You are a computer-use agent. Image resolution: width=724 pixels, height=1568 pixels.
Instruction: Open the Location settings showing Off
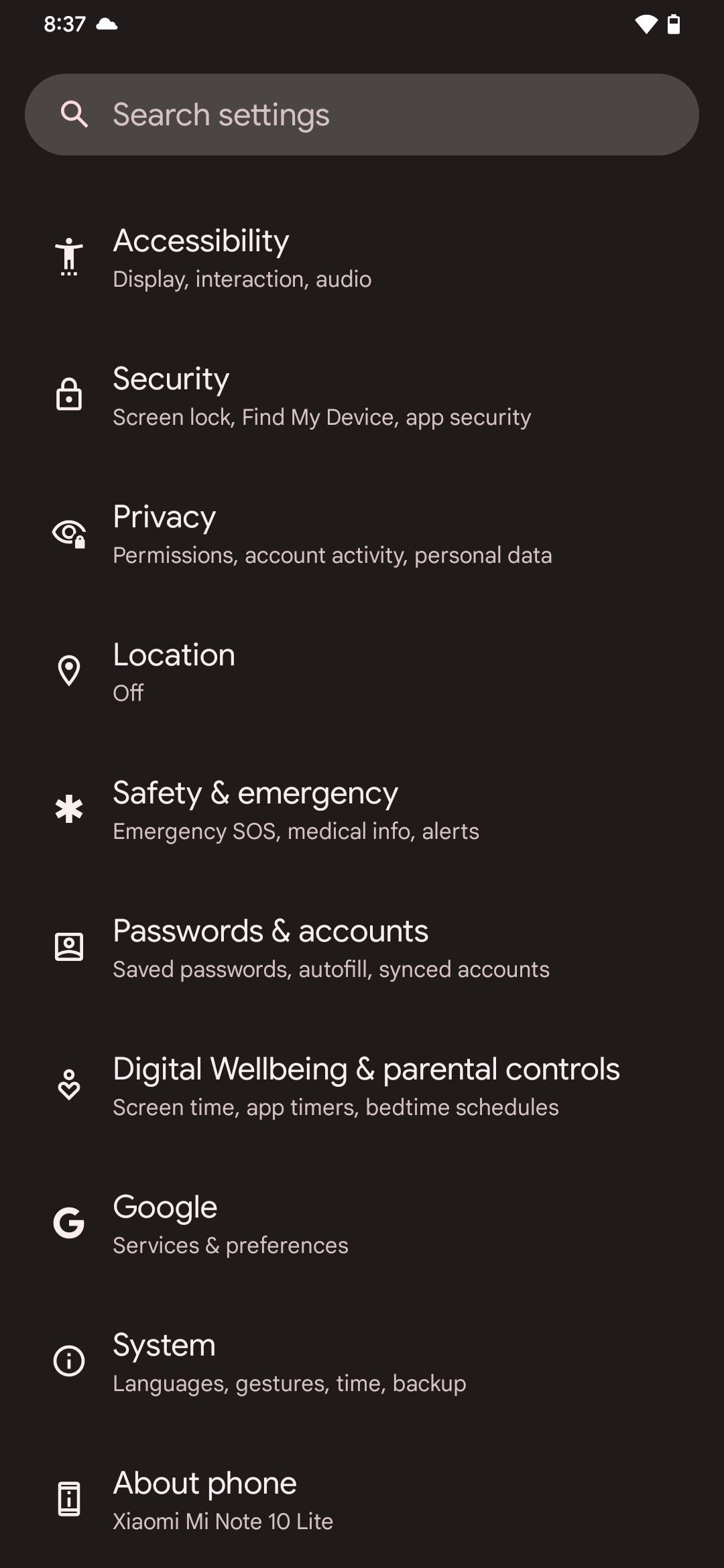pyautogui.click(x=362, y=671)
